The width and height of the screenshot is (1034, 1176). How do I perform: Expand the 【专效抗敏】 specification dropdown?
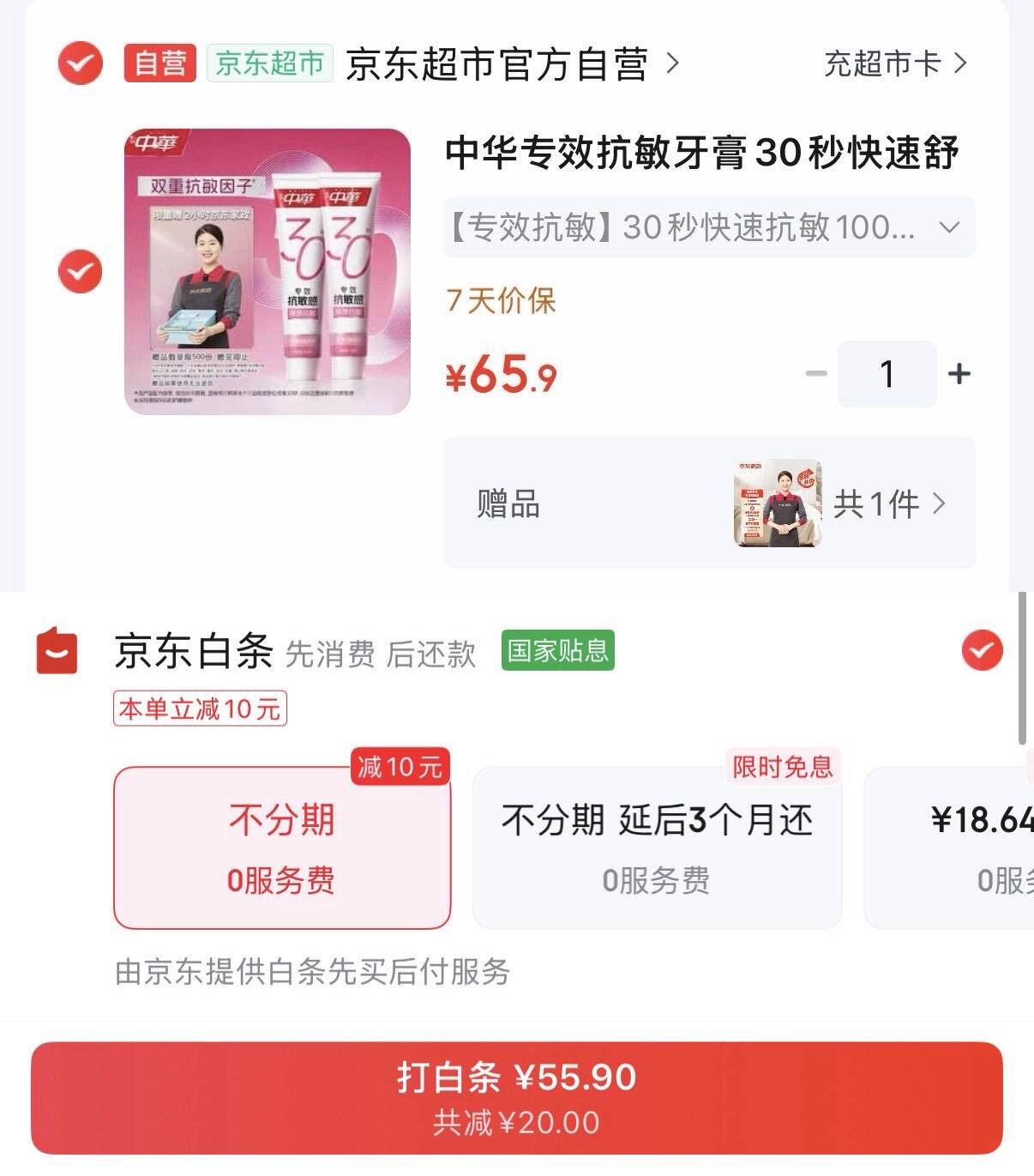tap(709, 227)
